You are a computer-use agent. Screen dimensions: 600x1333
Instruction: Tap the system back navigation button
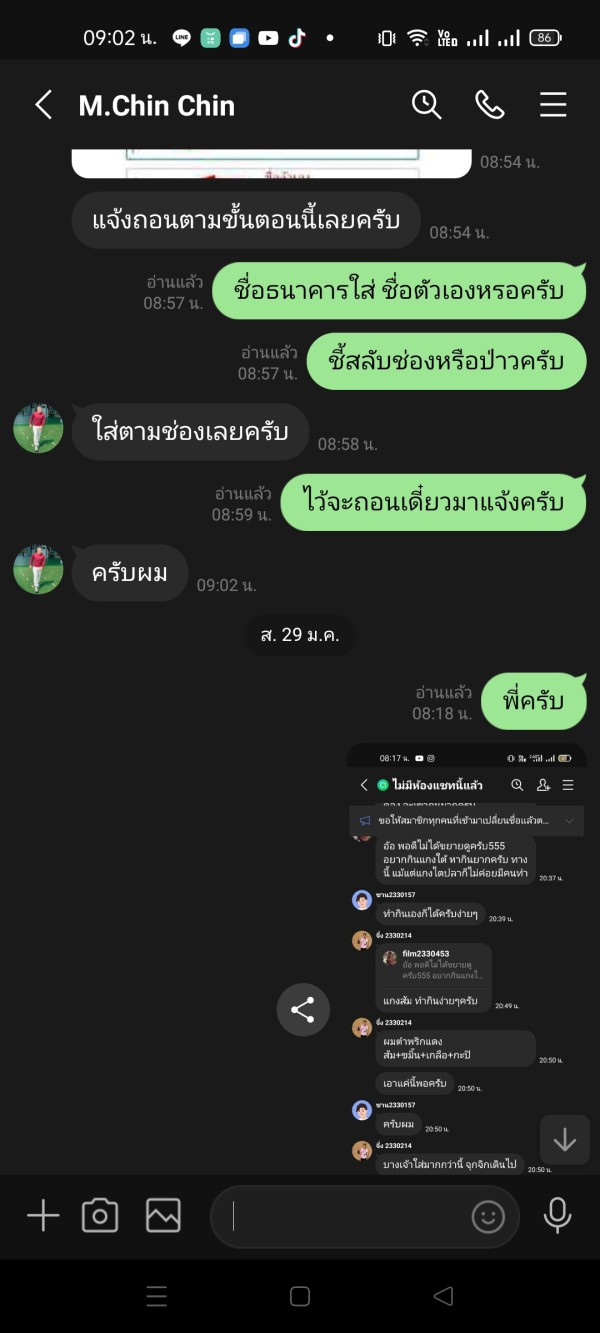[x=443, y=1296]
